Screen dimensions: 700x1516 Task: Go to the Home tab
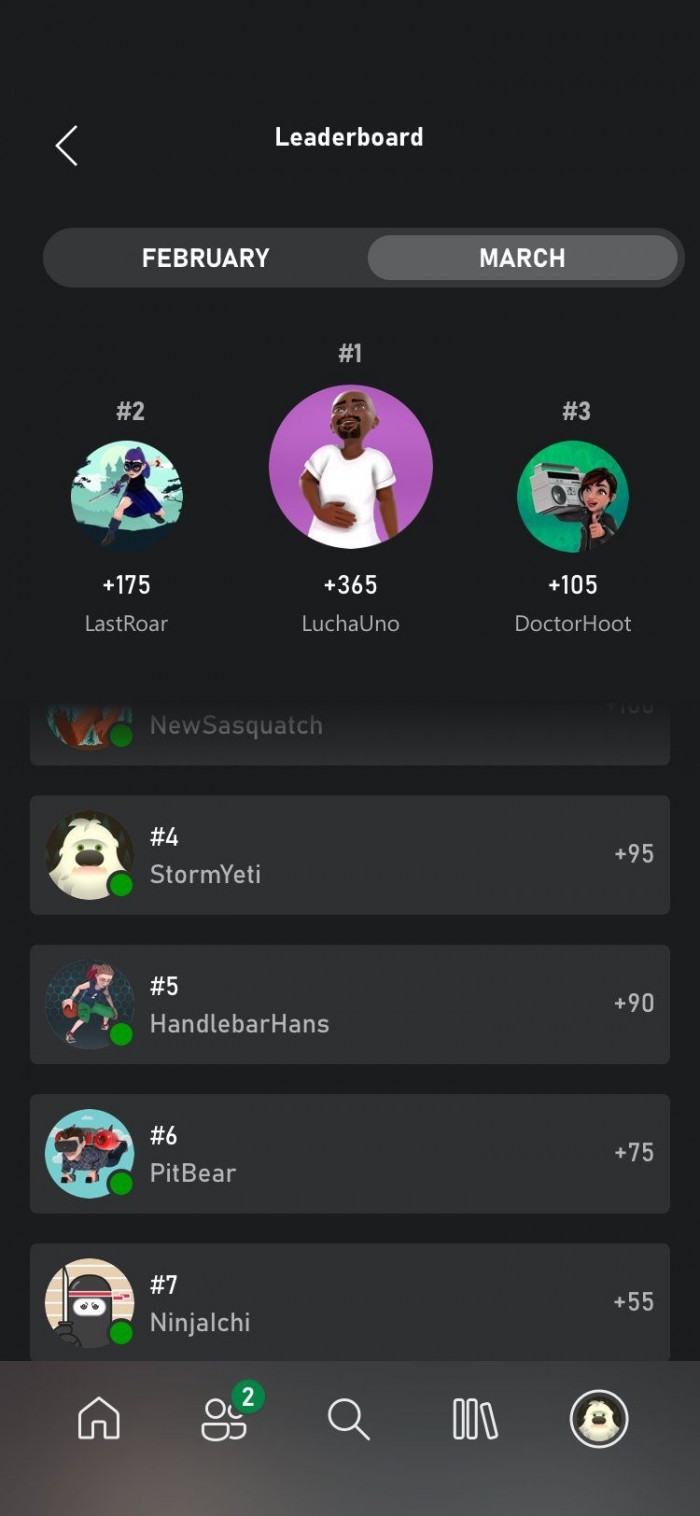click(x=99, y=1418)
